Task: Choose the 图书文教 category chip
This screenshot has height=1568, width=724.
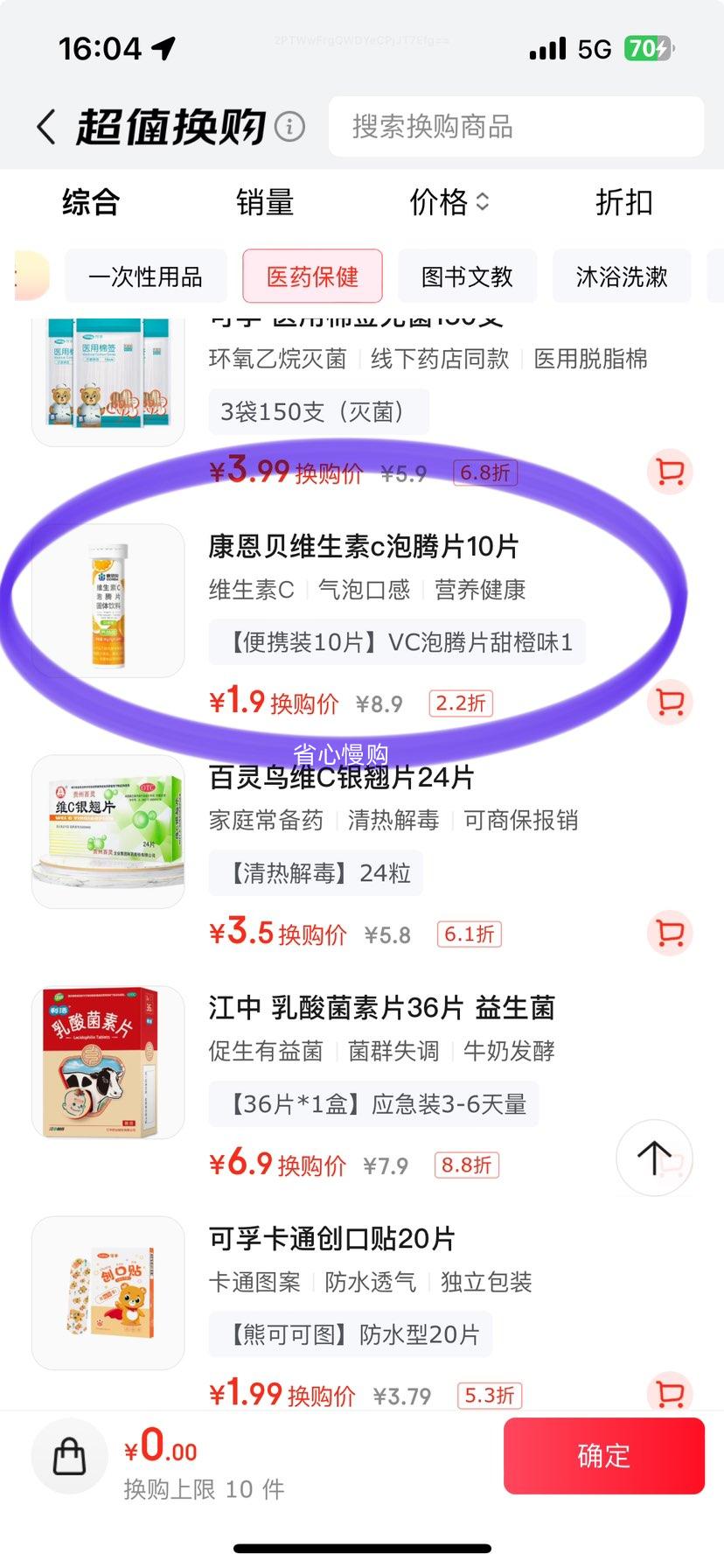Action: point(467,276)
